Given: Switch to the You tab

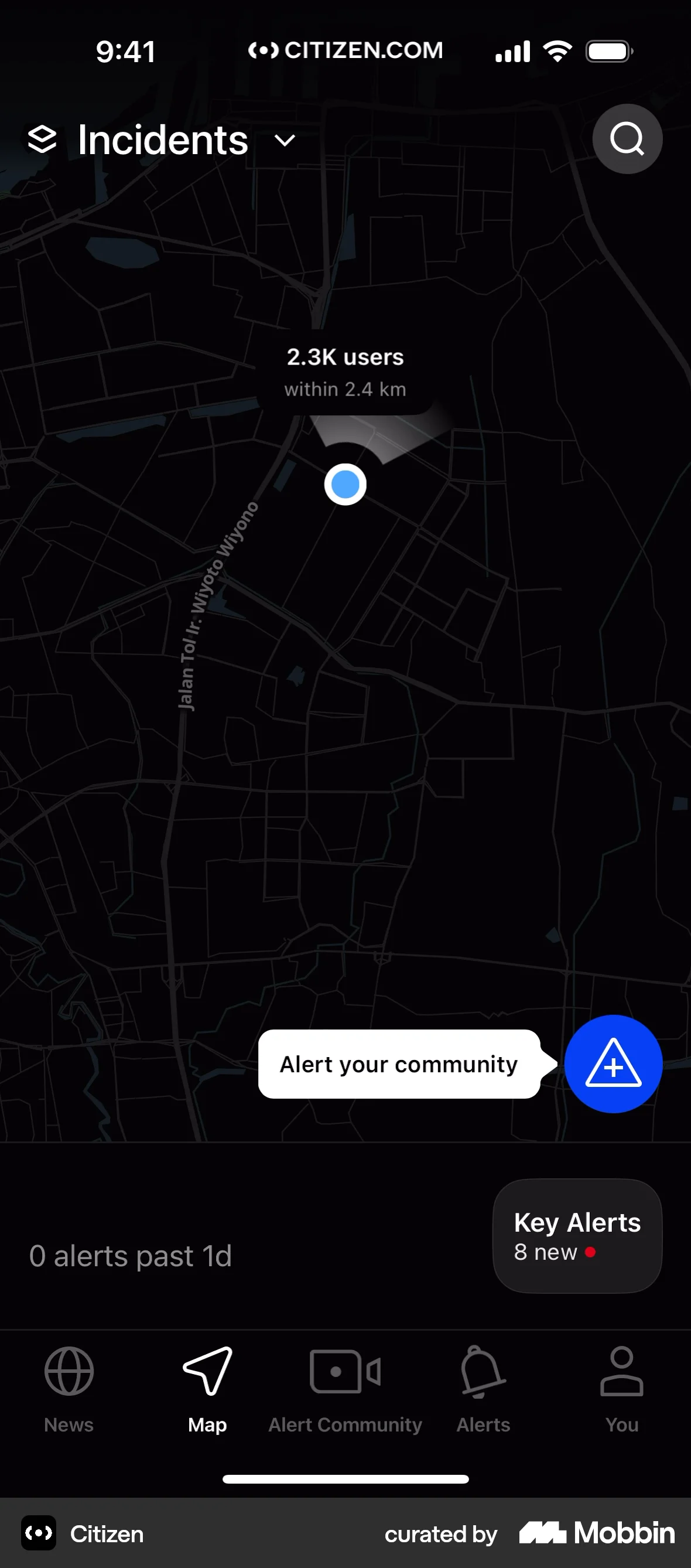Looking at the screenshot, I should click(x=621, y=1394).
